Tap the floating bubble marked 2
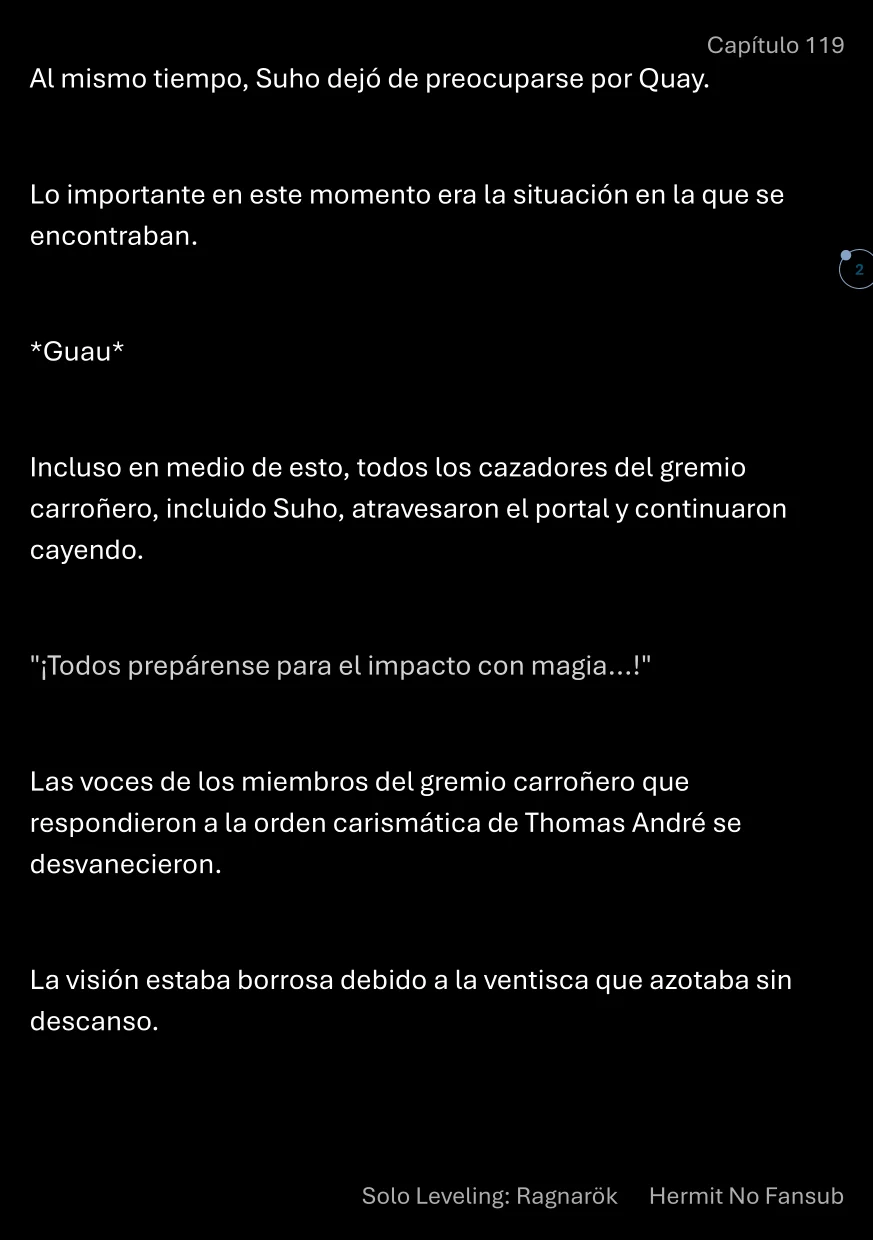The height and width of the screenshot is (1240, 873). click(858, 270)
